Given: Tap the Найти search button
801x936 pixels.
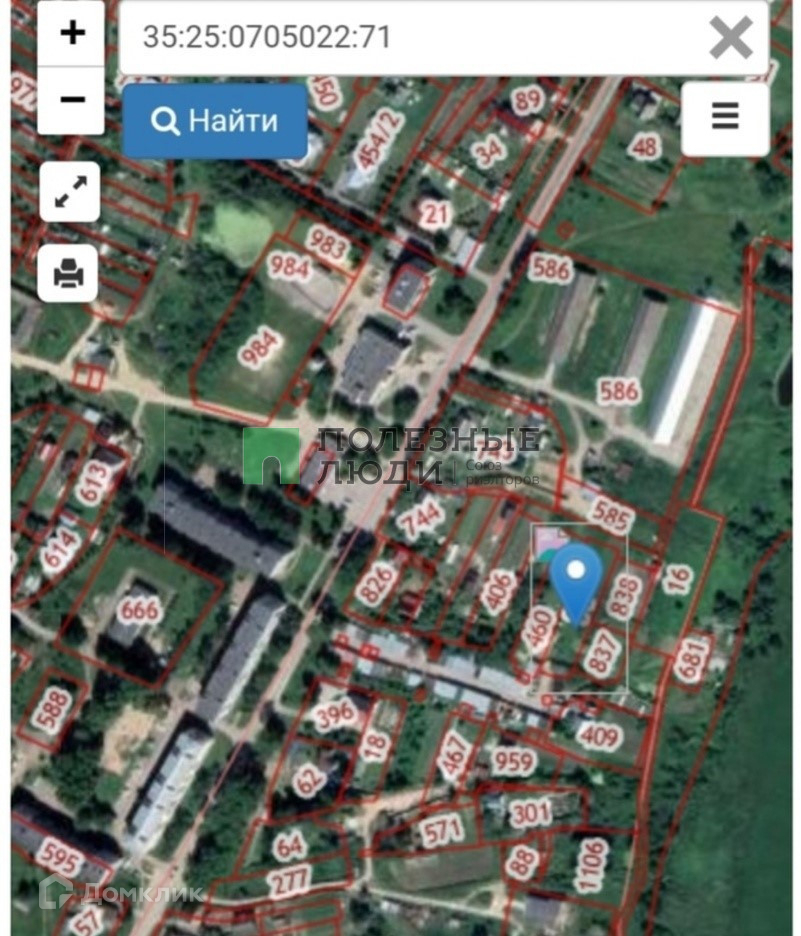Looking at the screenshot, I should [214, 121].
